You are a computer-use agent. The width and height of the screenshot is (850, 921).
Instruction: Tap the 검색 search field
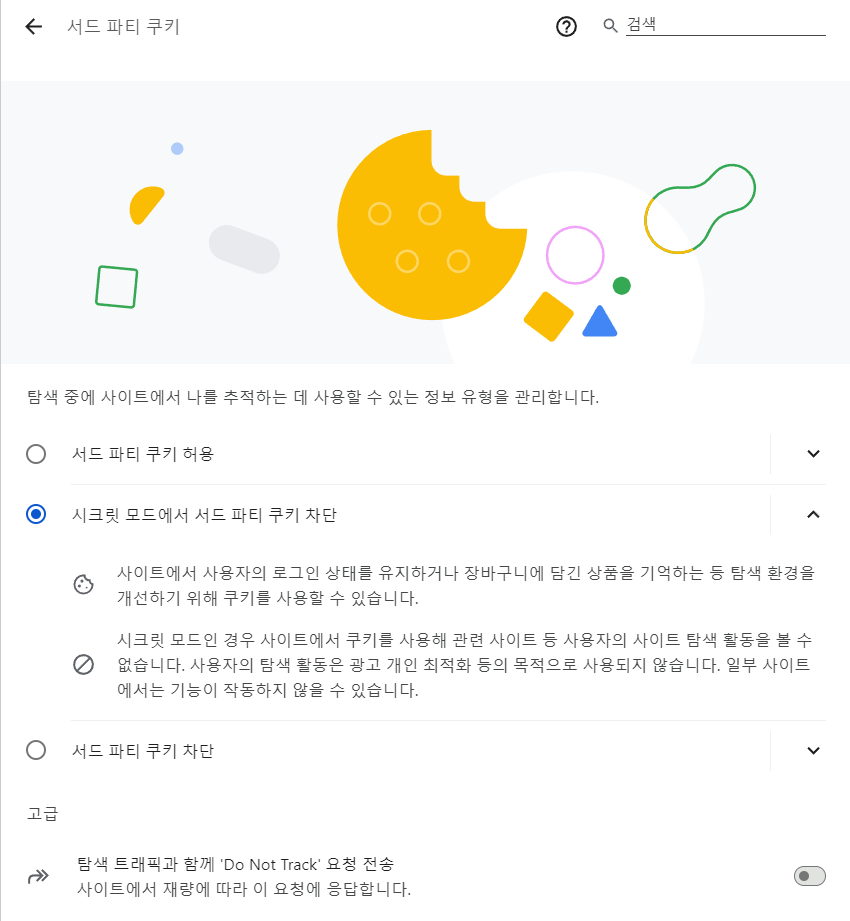pos(724,26)
